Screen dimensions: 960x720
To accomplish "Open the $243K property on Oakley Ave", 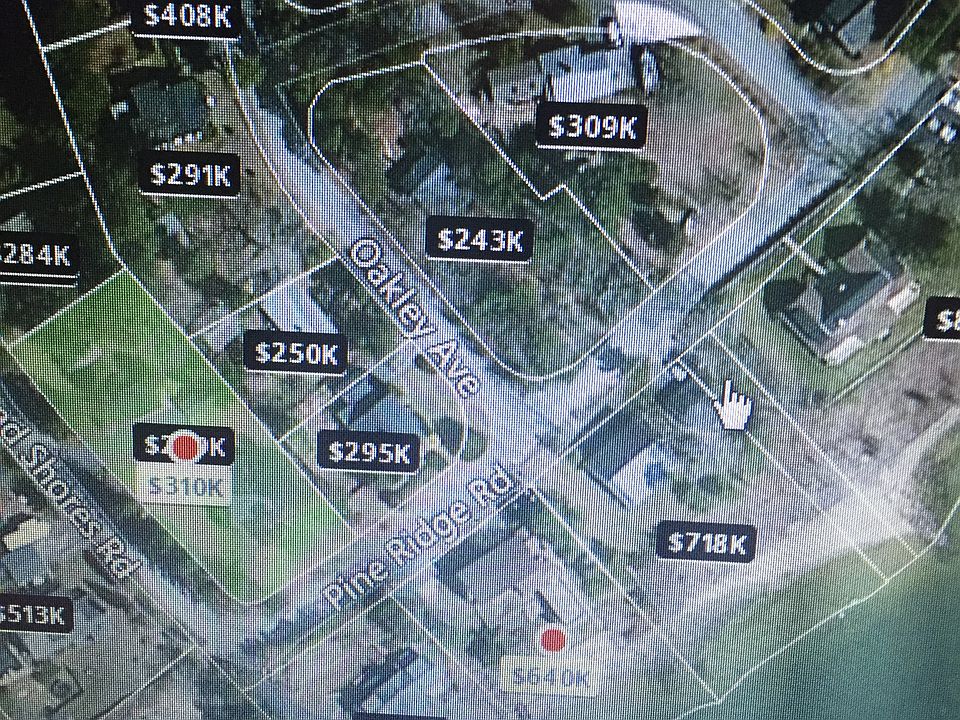I will 481,240.
